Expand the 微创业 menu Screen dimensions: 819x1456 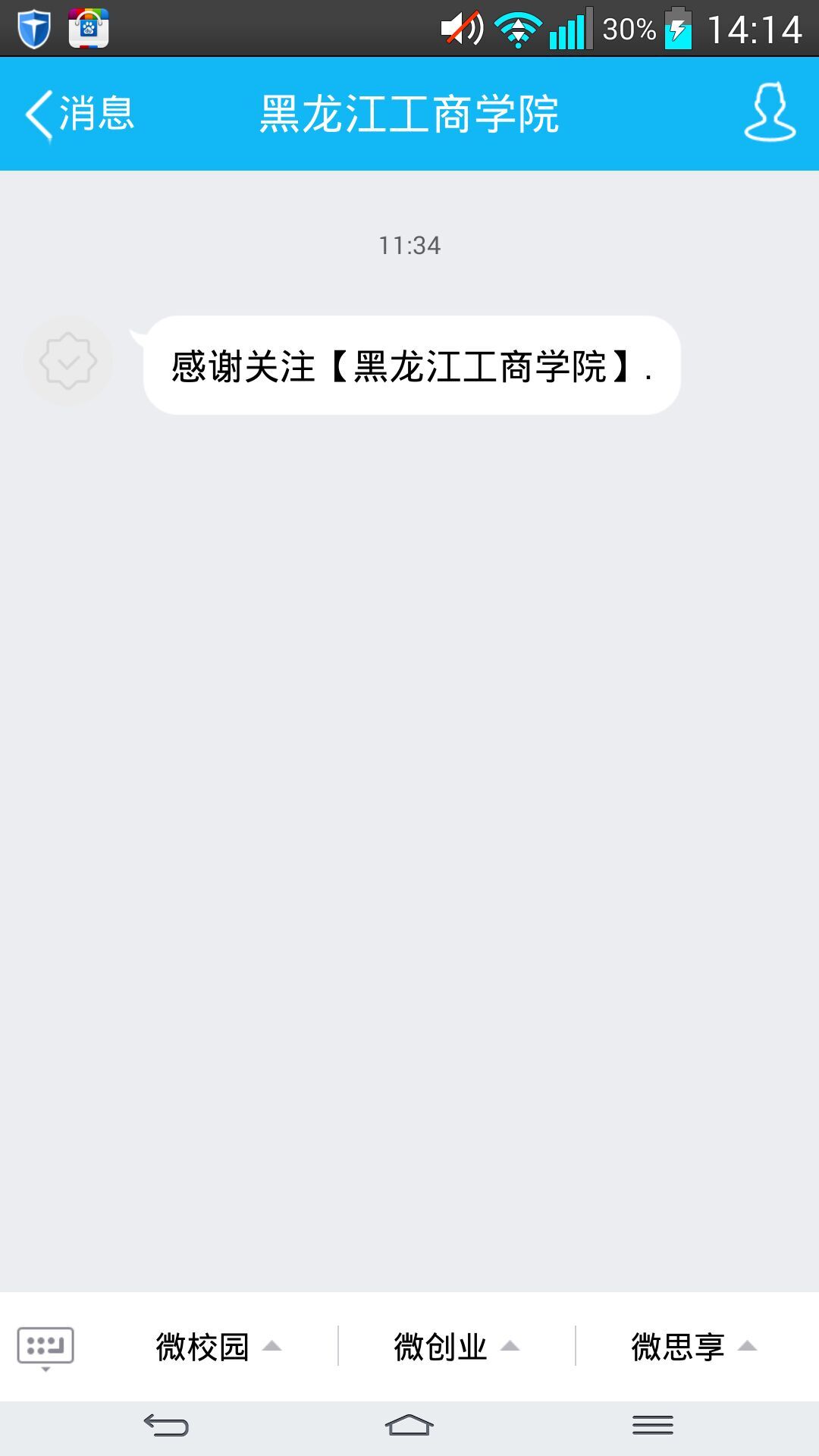click(456, 1347)
